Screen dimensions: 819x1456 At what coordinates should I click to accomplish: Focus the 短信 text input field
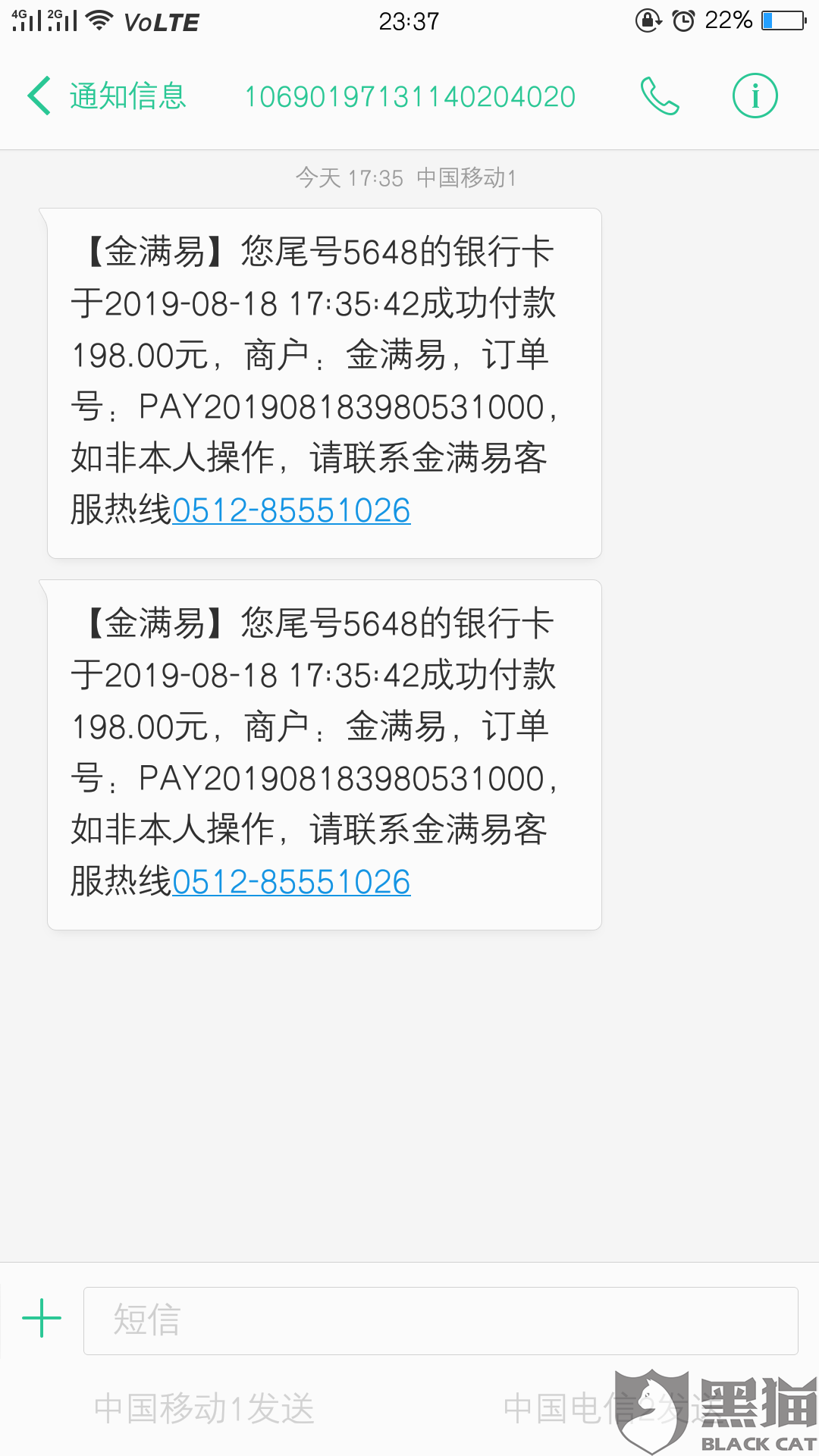click(x=440, y=1320)
